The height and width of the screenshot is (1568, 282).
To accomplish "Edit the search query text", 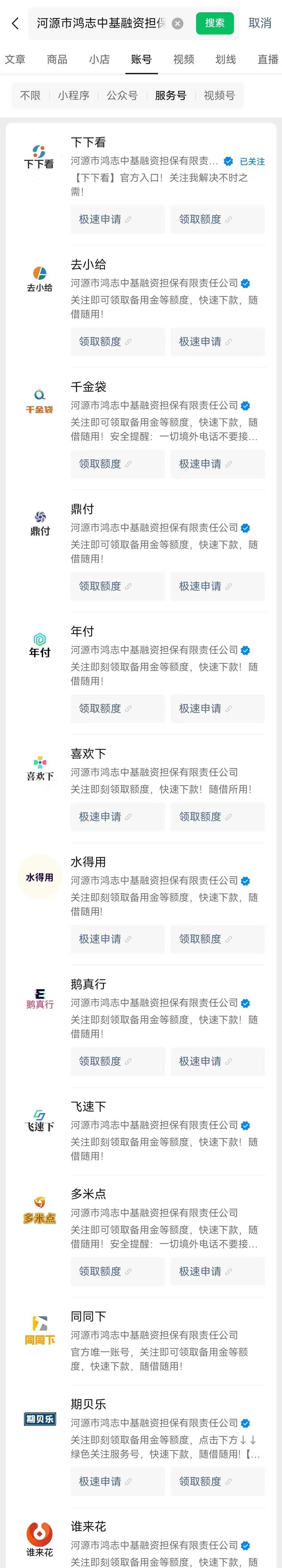I will click(100, 24).
